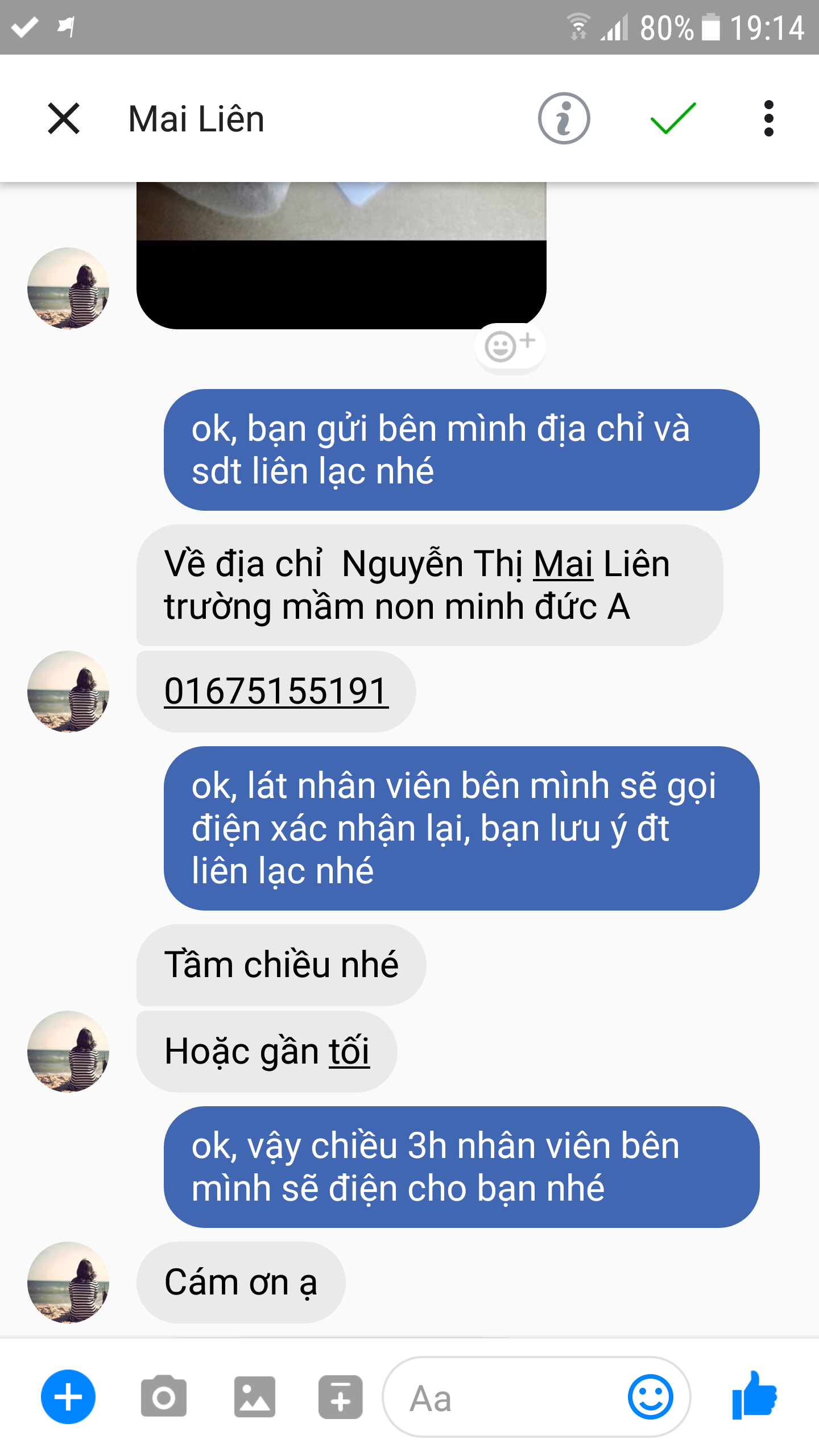Open the gallery image picker
The width and height of the screenshot is (819, 1456).
point(254,1397)
